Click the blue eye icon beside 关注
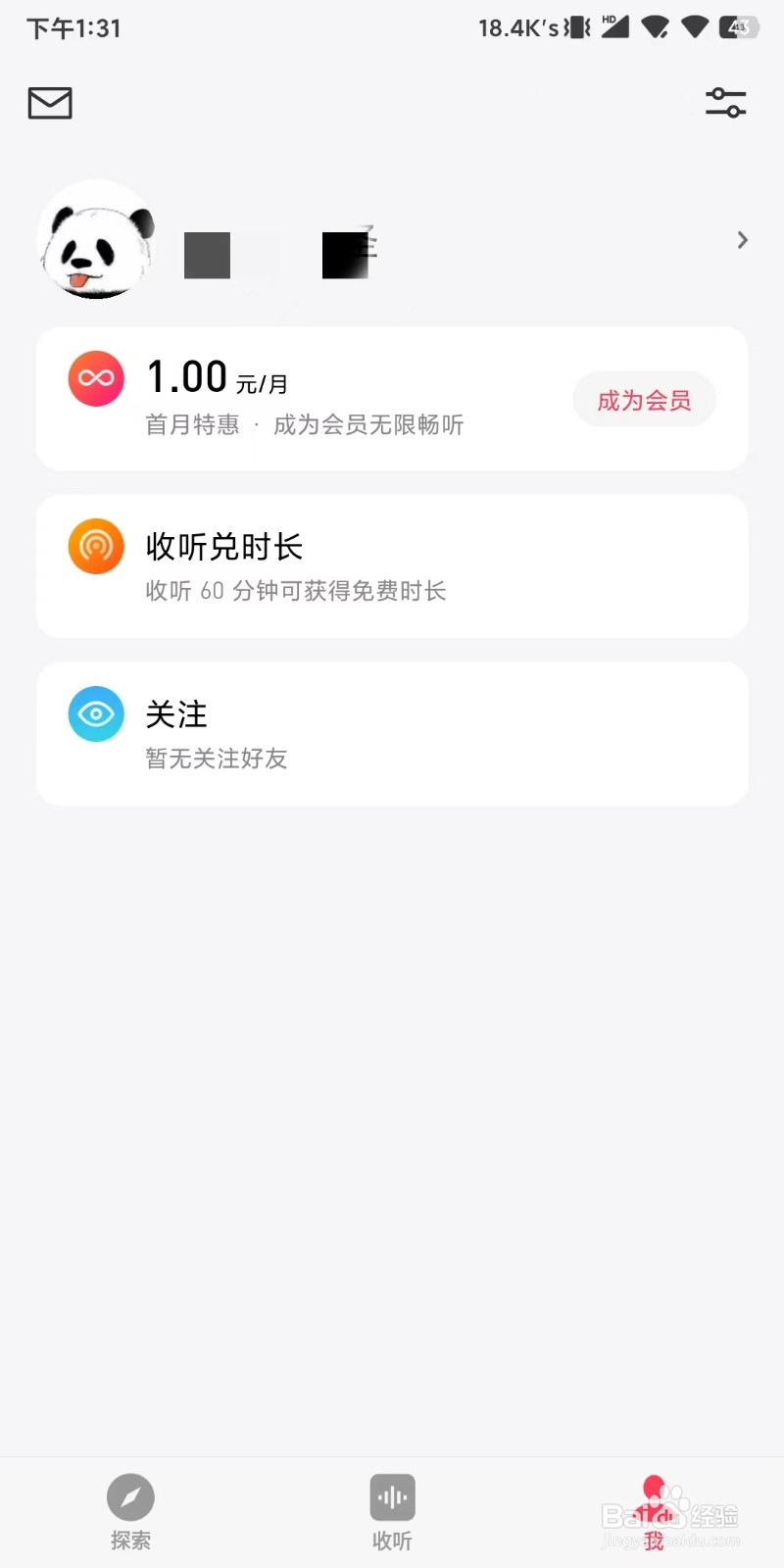Screen dimensions: 784x1568 click(x=95, y=713)
